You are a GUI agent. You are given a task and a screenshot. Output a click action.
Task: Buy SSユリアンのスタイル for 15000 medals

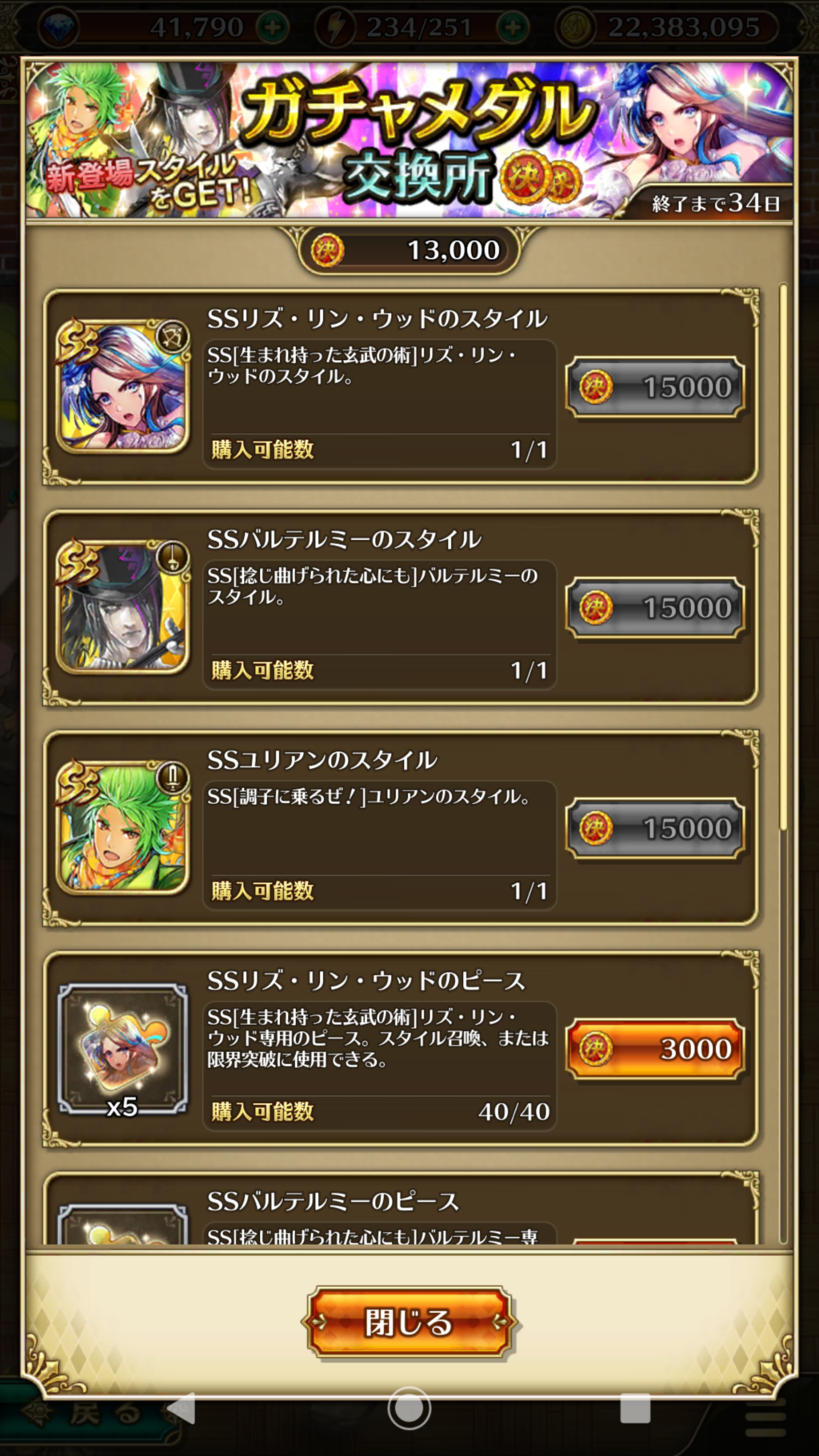[x=655, y=828]
